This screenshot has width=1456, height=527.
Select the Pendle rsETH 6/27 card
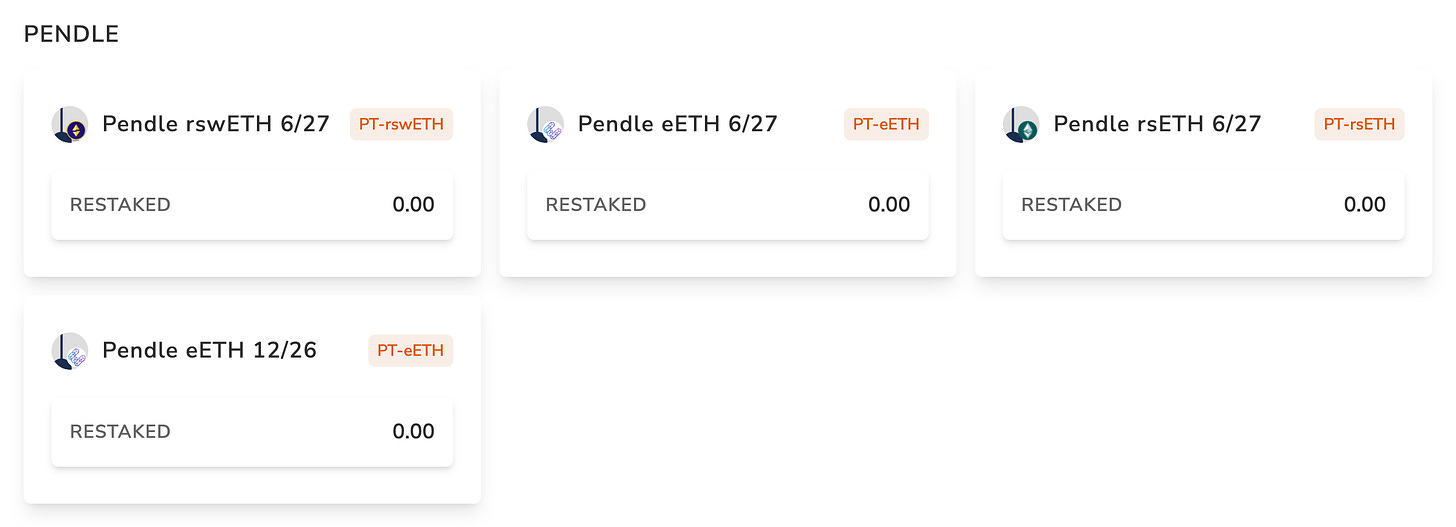coord(1203,173)
